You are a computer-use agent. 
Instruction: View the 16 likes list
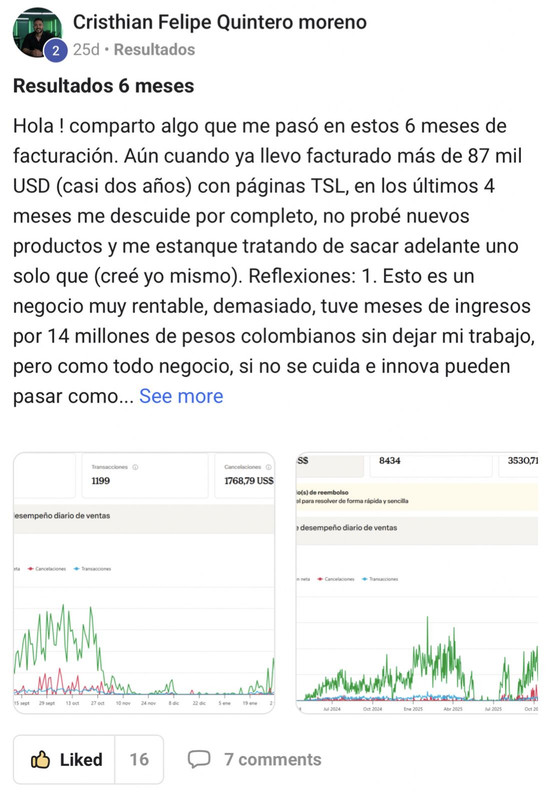click(139, 759)
